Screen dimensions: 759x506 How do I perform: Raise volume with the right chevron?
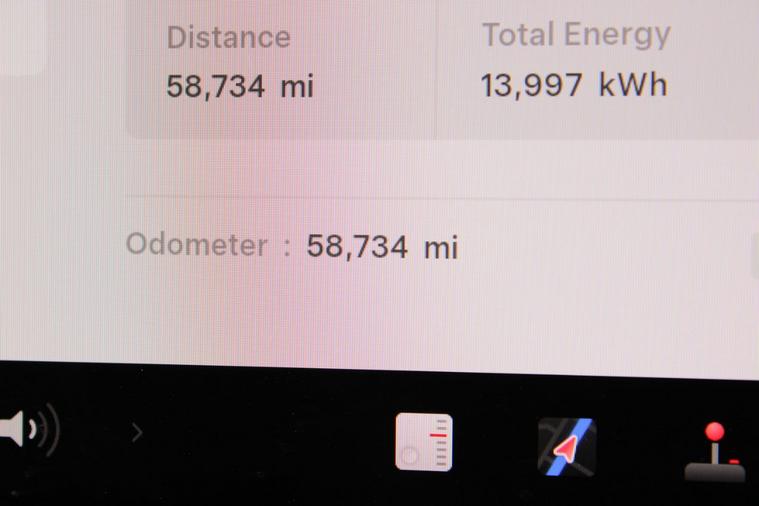tap(137, 432)
